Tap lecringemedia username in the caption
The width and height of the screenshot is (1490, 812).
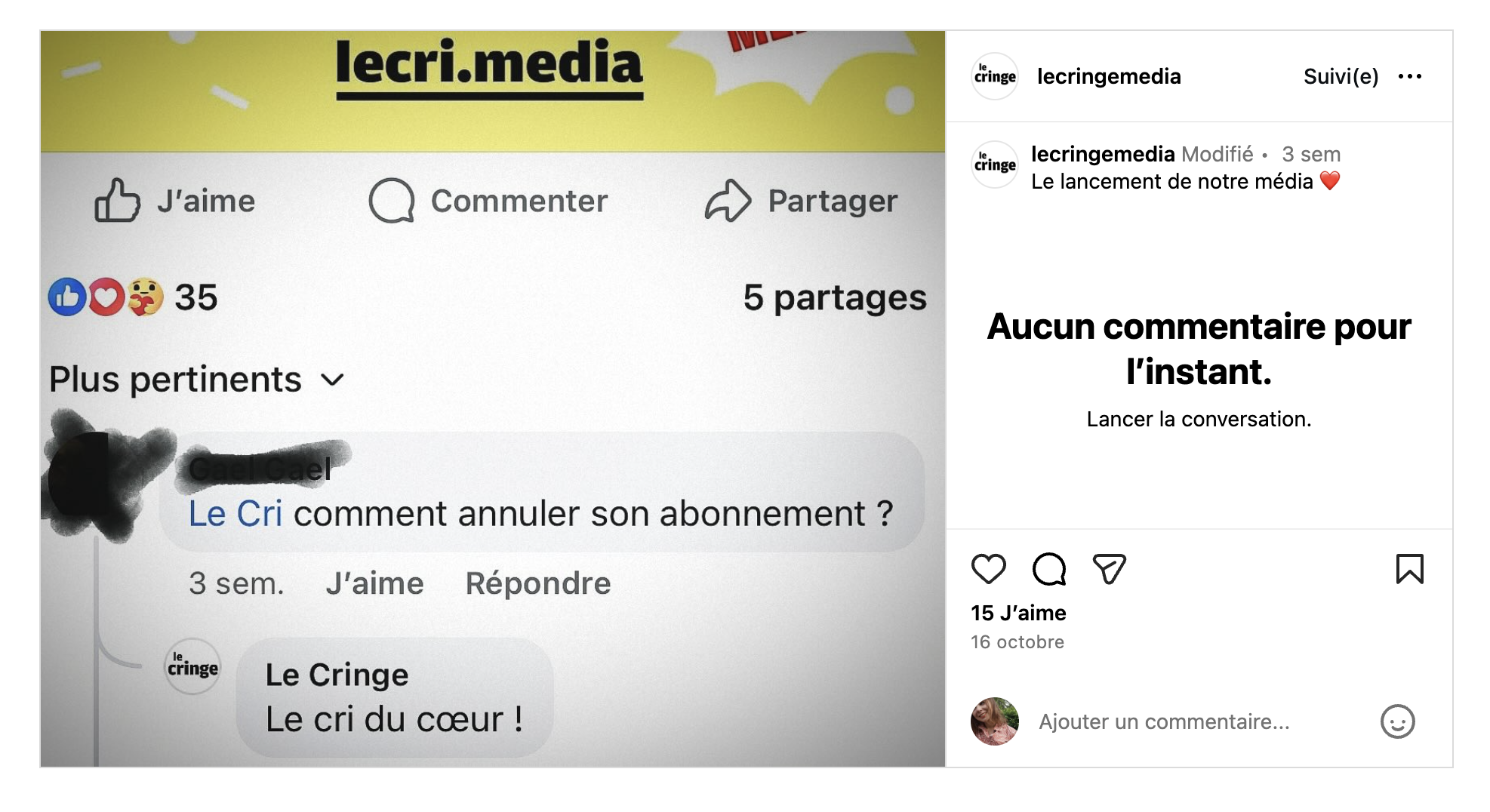1103,154
